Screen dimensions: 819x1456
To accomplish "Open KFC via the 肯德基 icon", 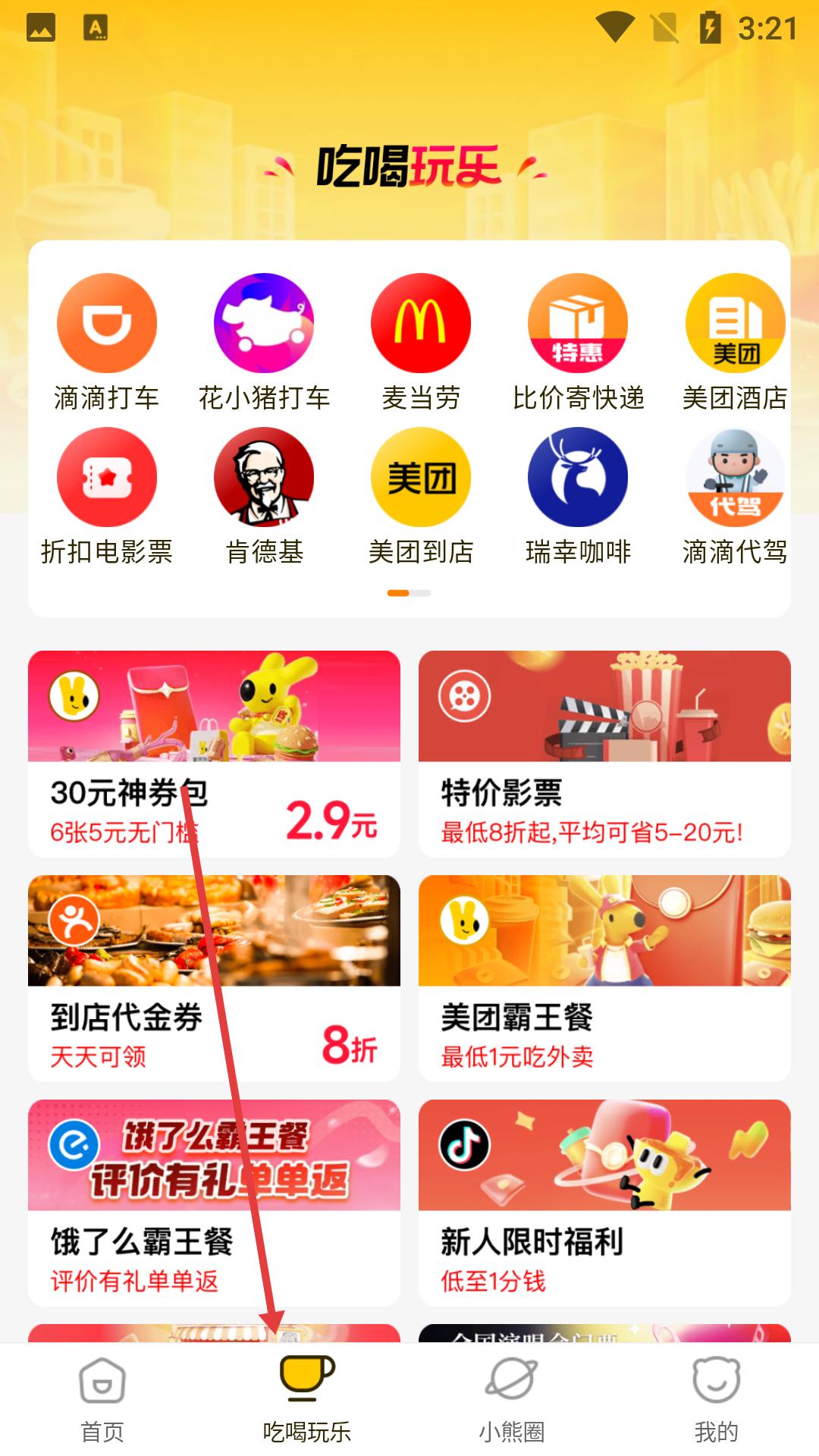I will coord(264,476).
